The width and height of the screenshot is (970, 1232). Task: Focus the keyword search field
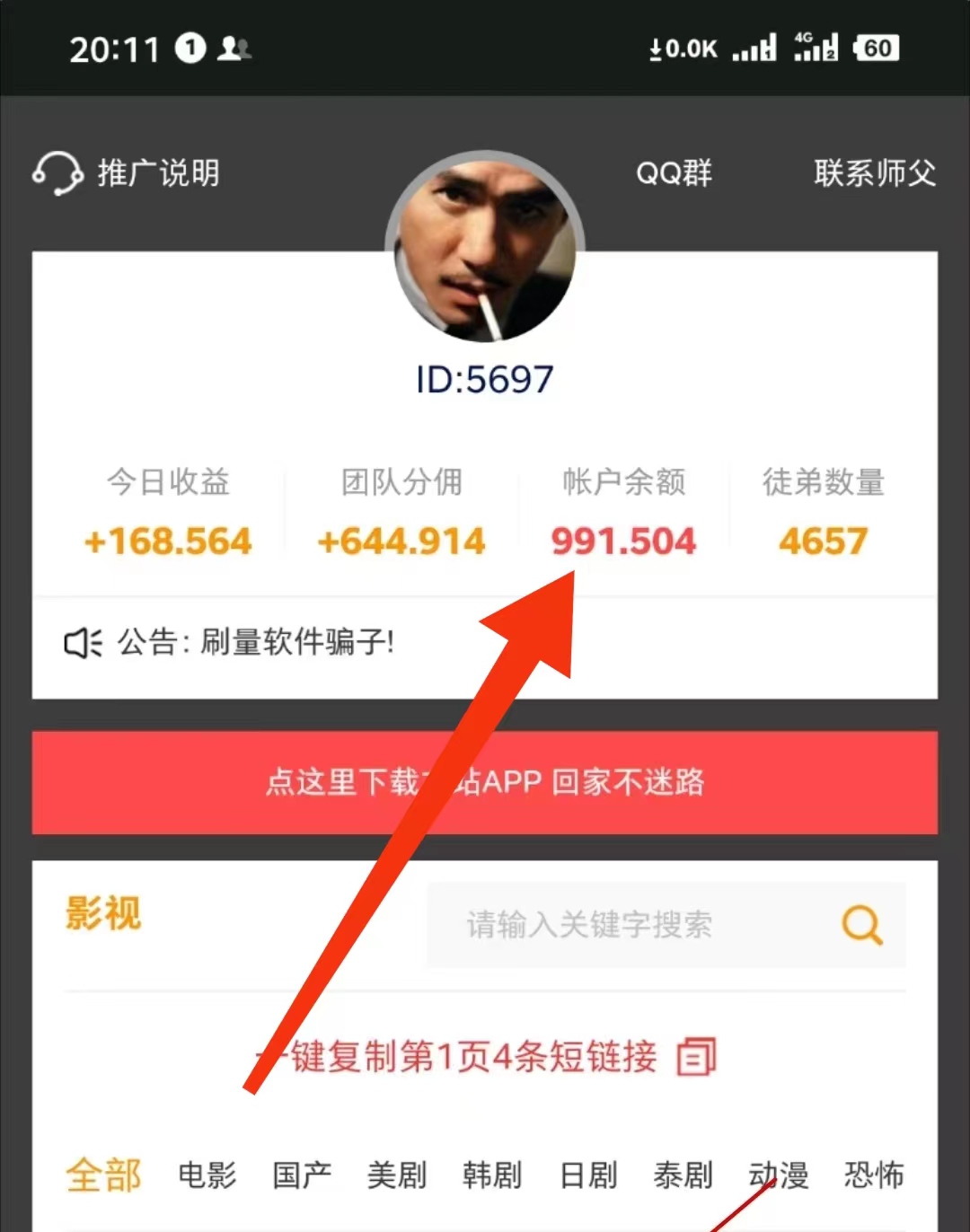point(629,924)
